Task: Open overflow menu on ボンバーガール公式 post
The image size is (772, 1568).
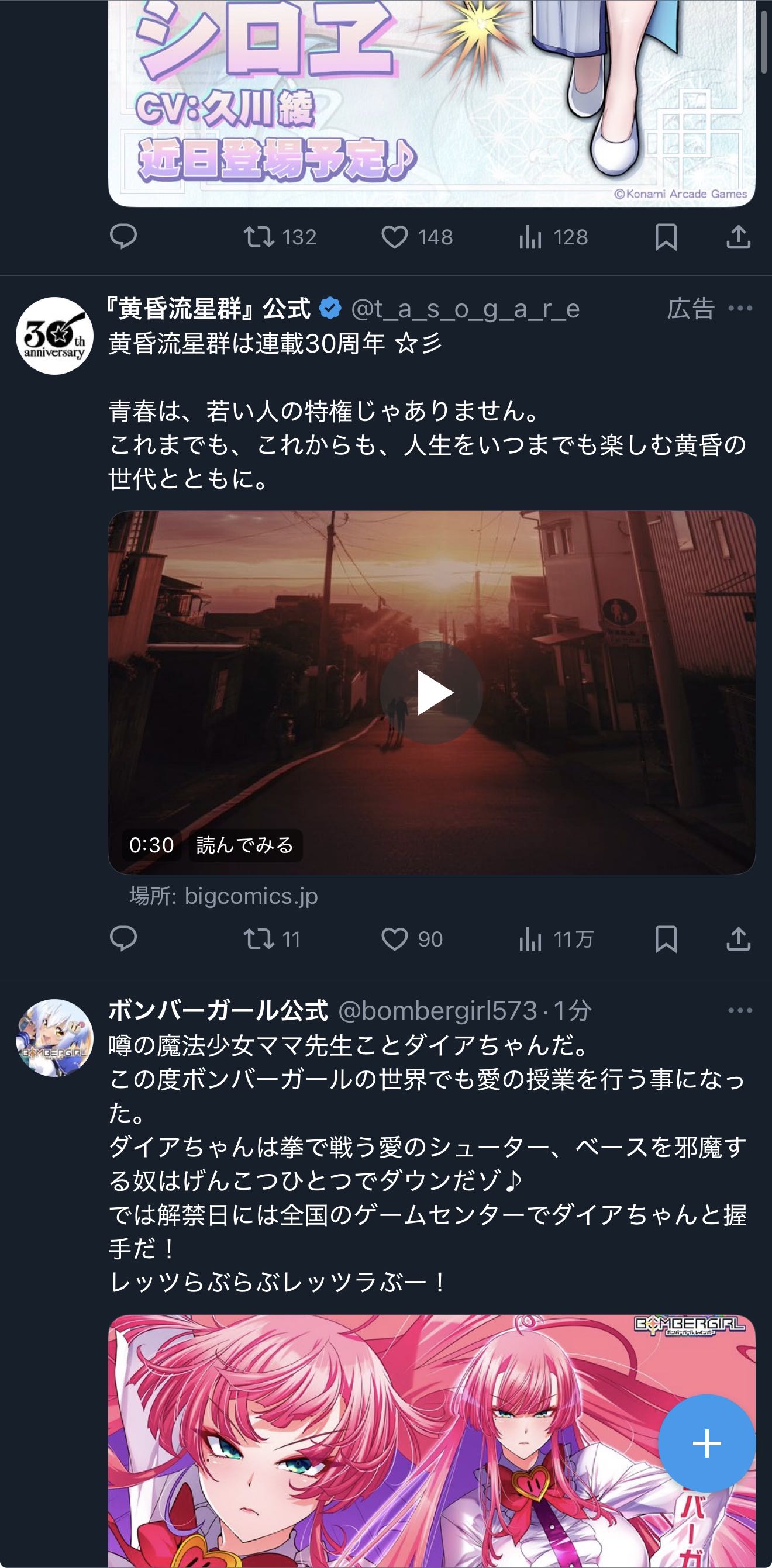Action: (740, 1010)
